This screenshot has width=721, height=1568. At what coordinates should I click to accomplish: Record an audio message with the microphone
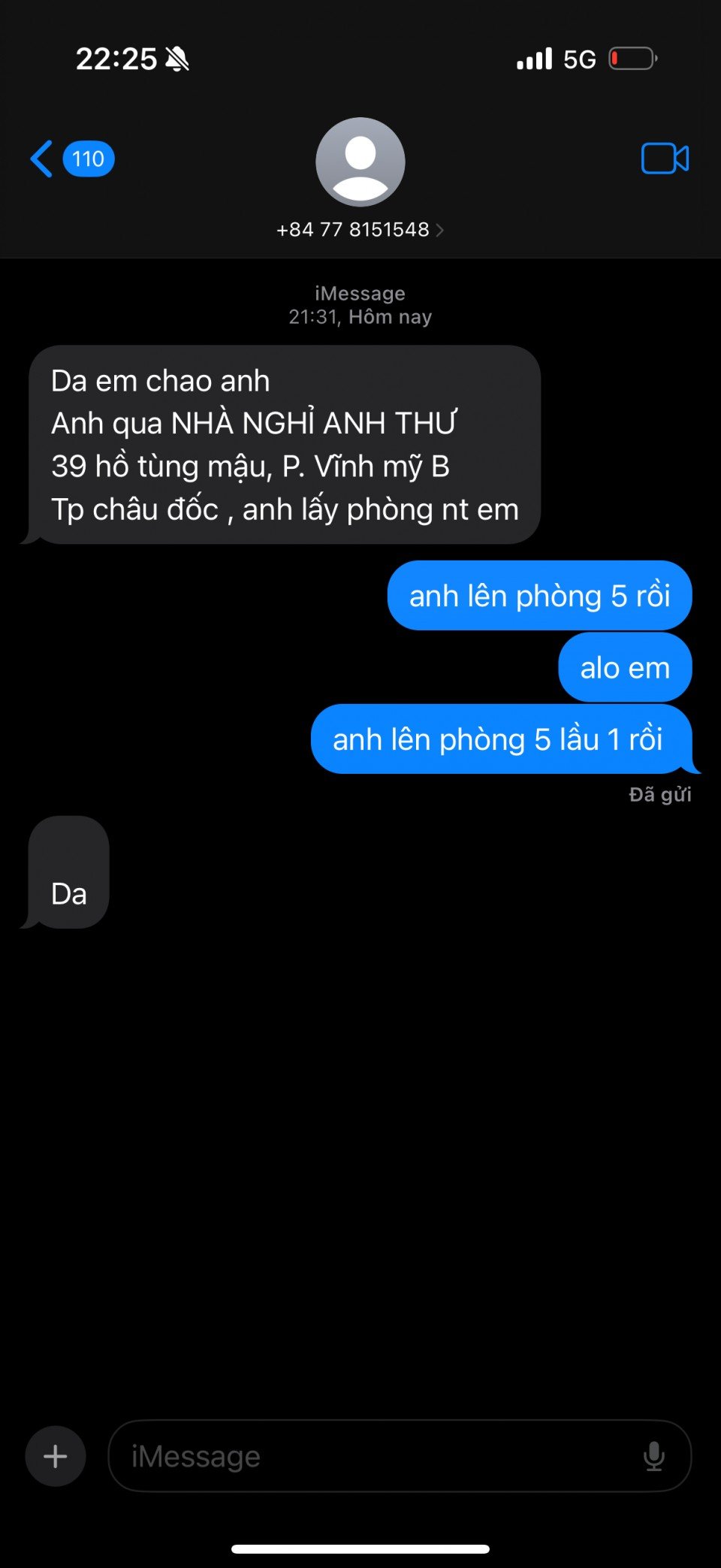654,1456
